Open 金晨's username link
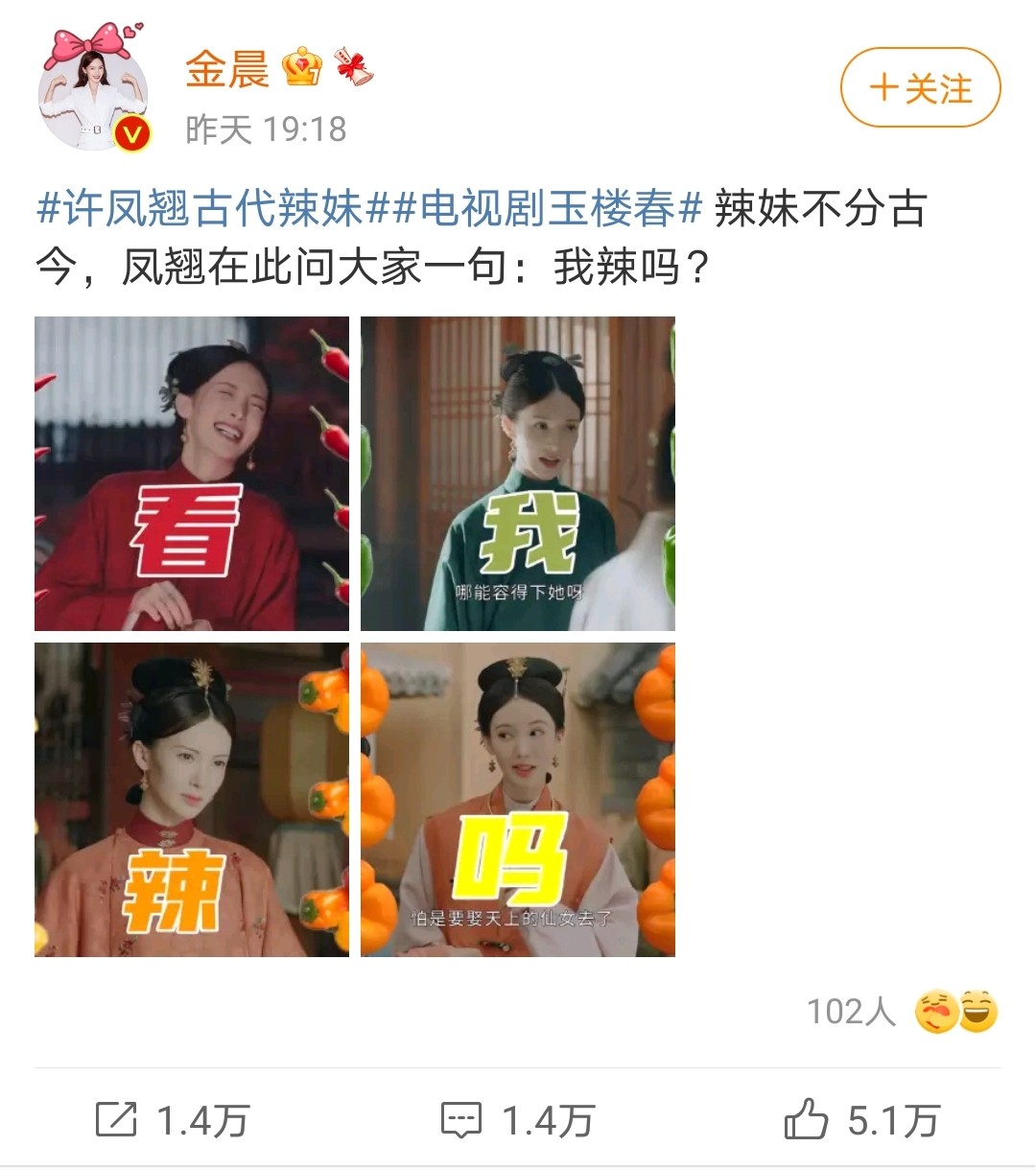This screenshot has height=1170, width=1036. tap(227, 69)
